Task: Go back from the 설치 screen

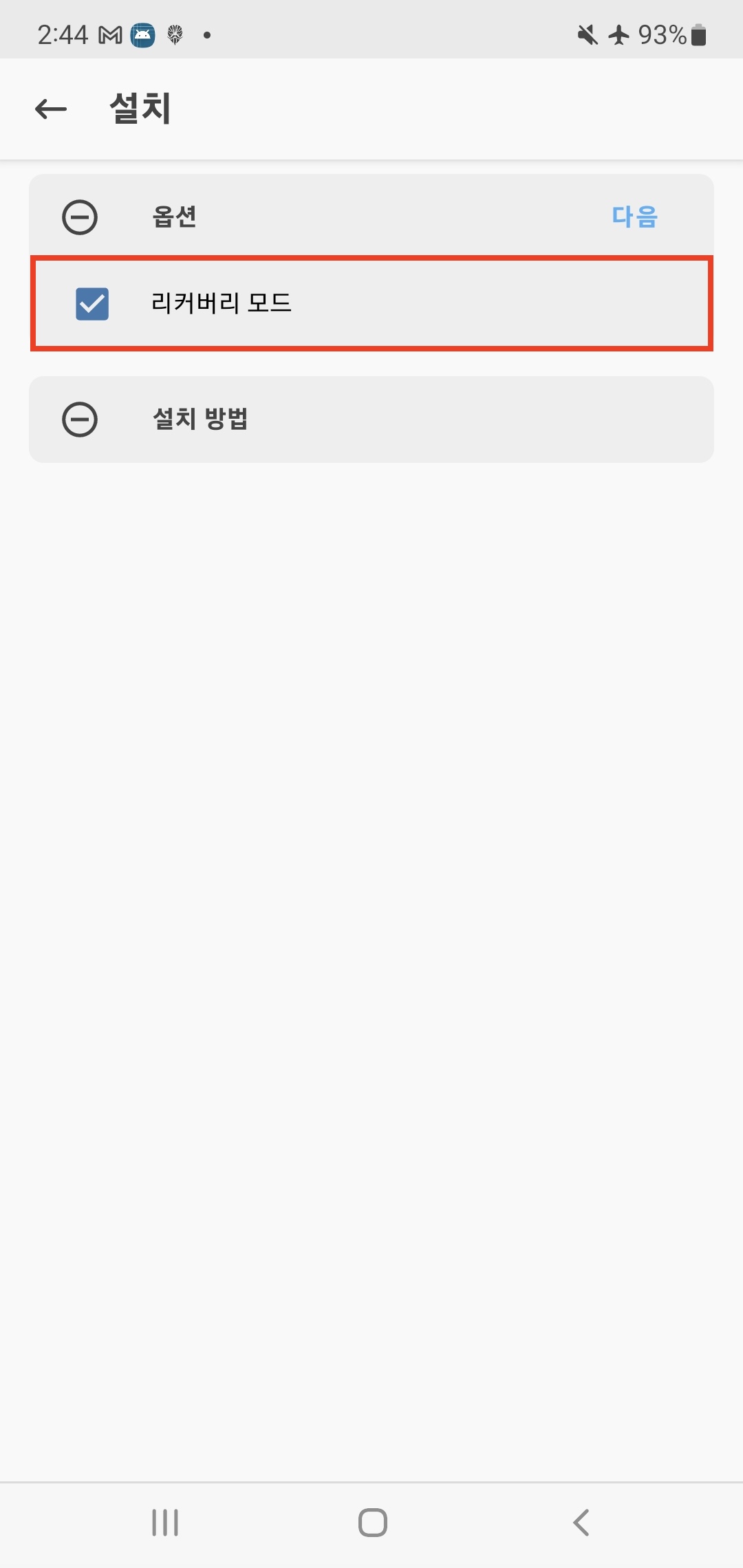Action: click(x=51, y=109)
